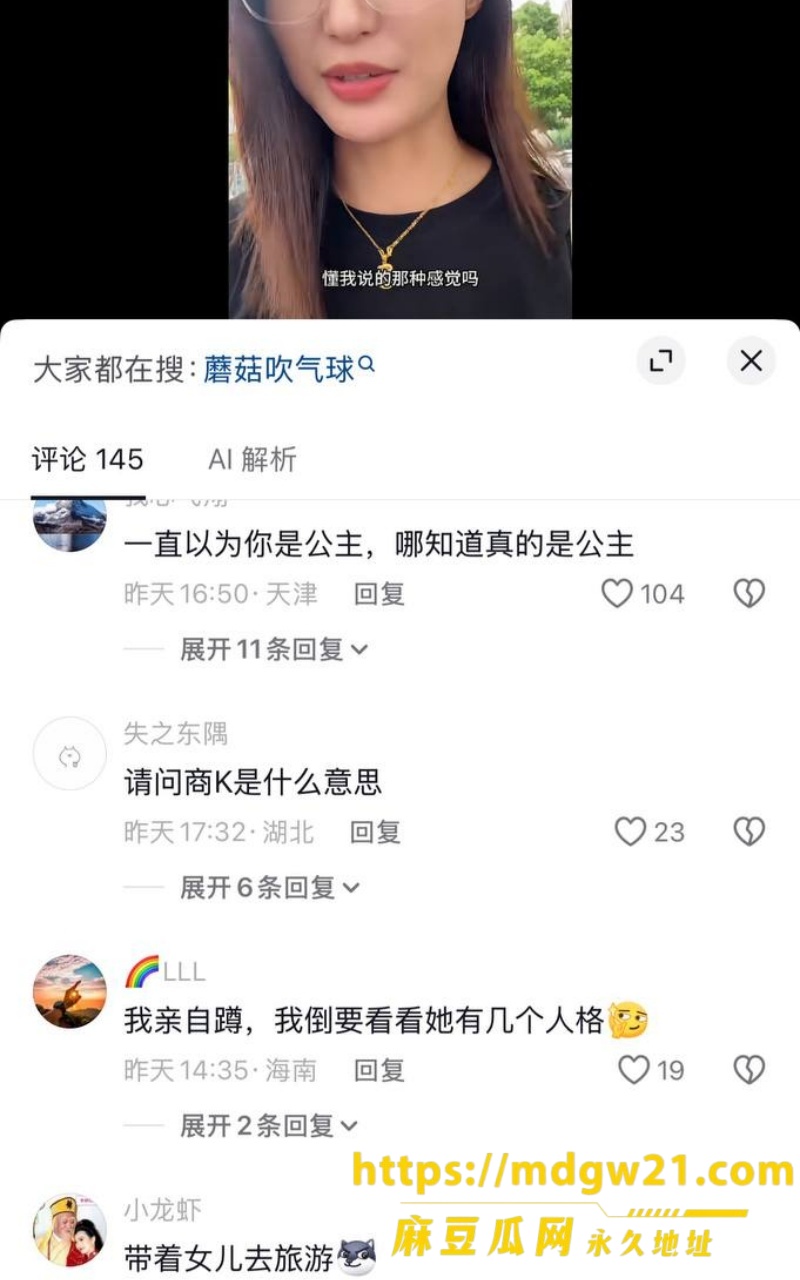The width and height of the screenshot is (800, 1280).
Task: Select the 评论 145 tab
Action: (x=88, y=459)
